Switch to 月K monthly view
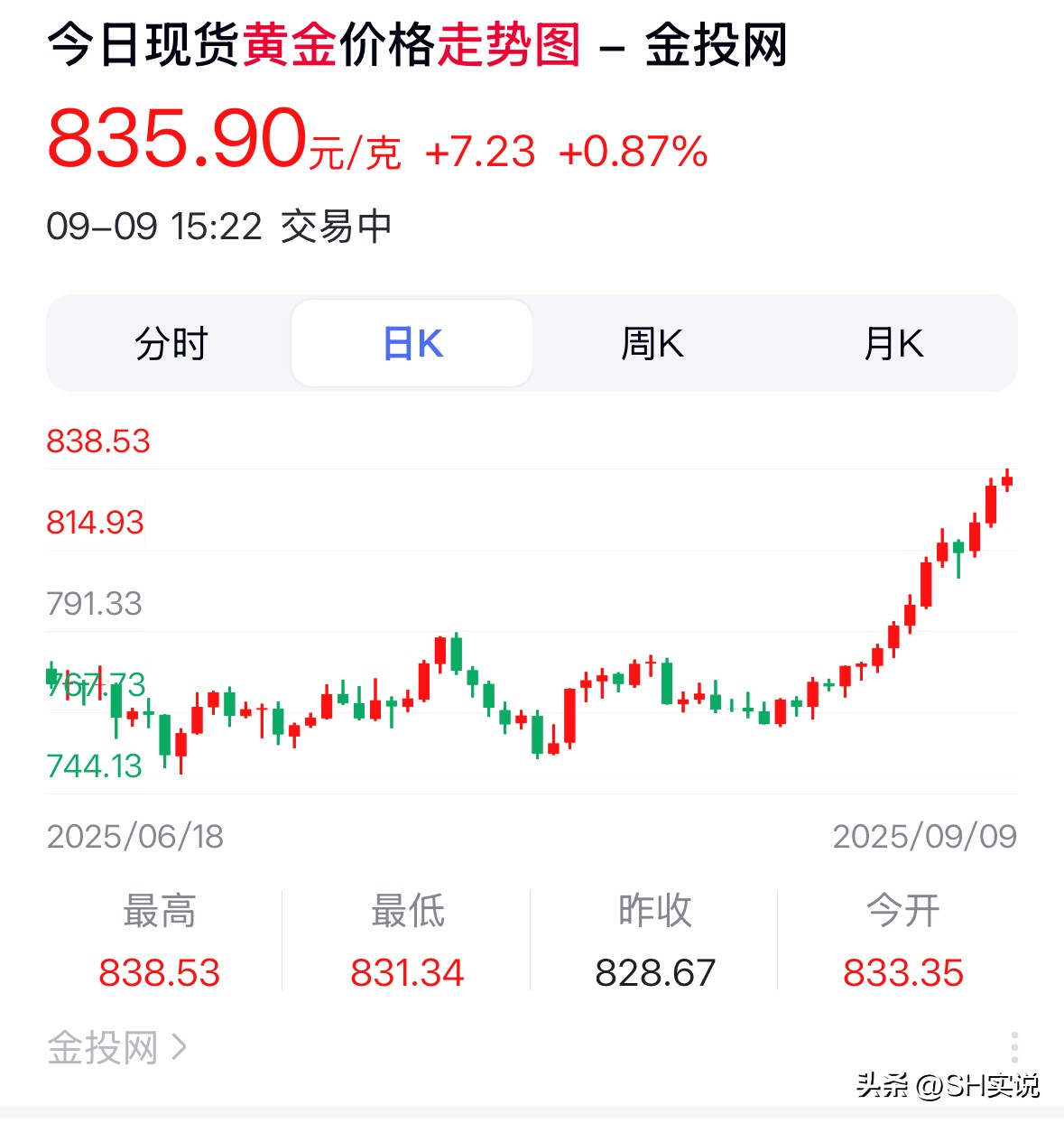The height and width of the screenshot is (1123, 1064). tap(893, 344)
